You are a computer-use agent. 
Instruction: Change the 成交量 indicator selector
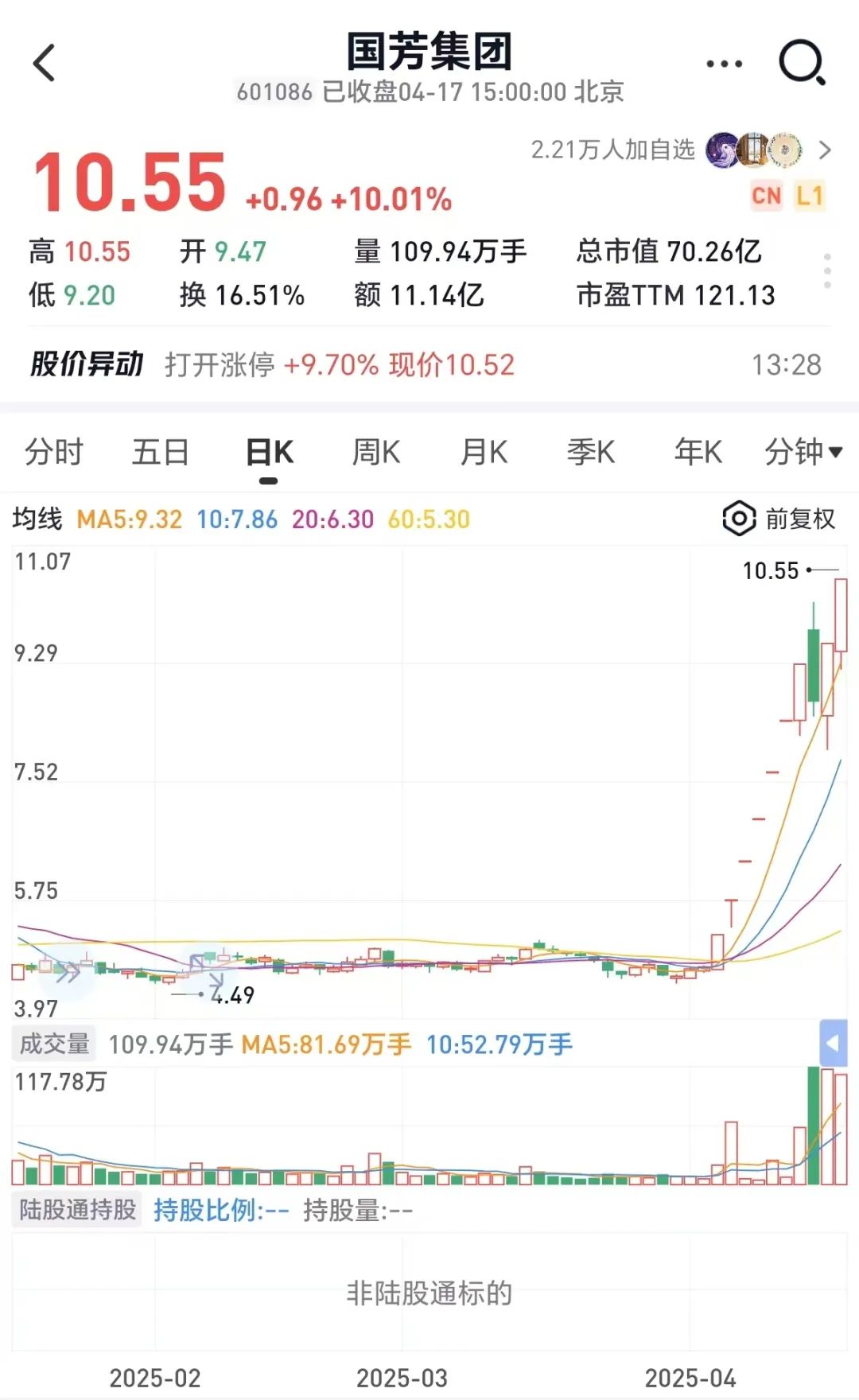[54, 1044]
